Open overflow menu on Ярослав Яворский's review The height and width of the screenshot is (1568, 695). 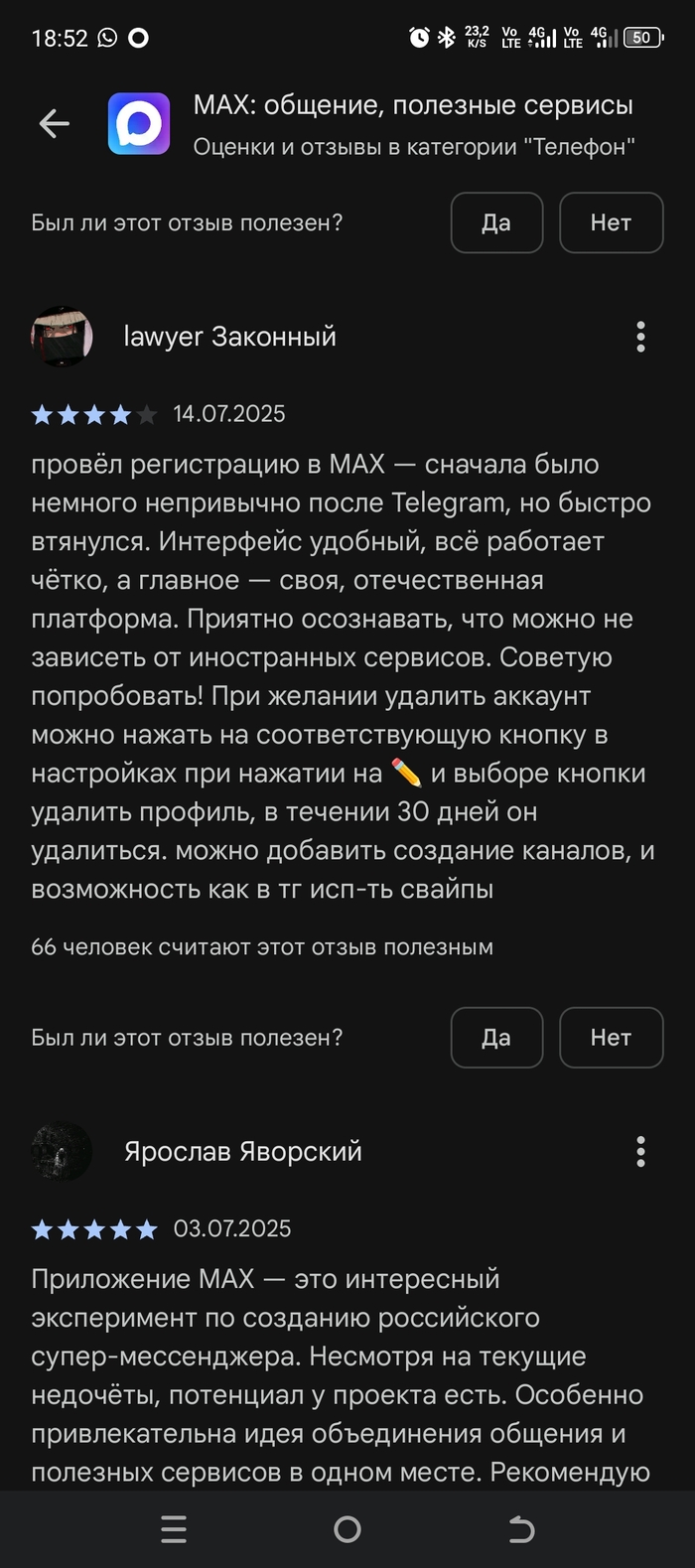click(x=640, y=1152)
